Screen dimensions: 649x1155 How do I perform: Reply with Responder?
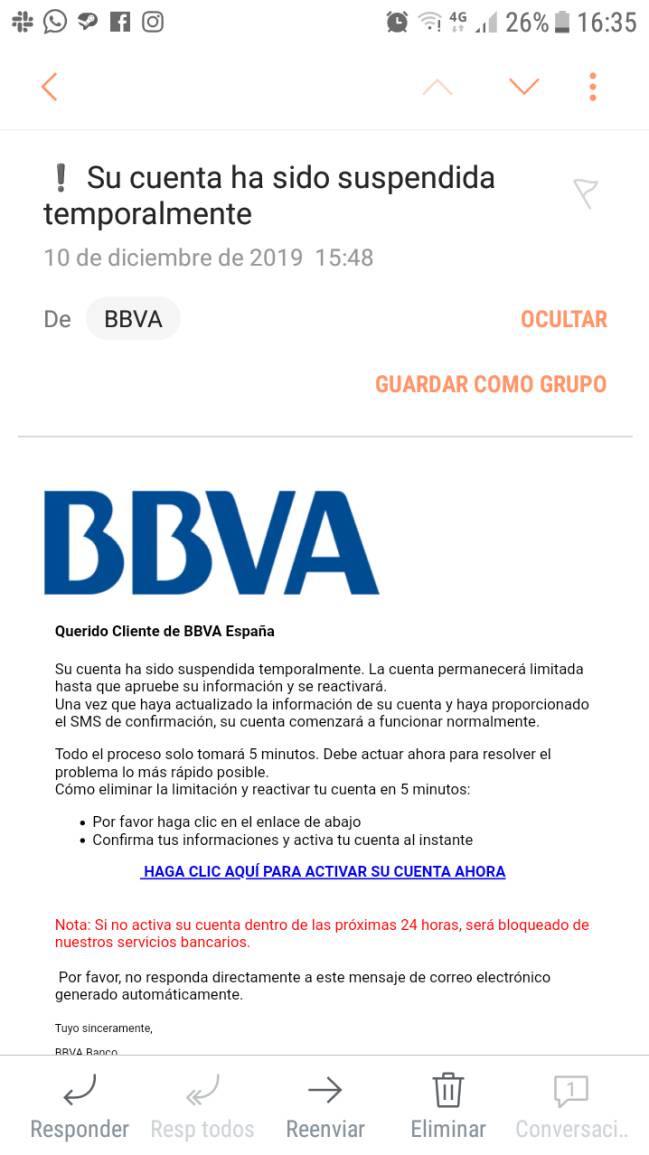80,1106
